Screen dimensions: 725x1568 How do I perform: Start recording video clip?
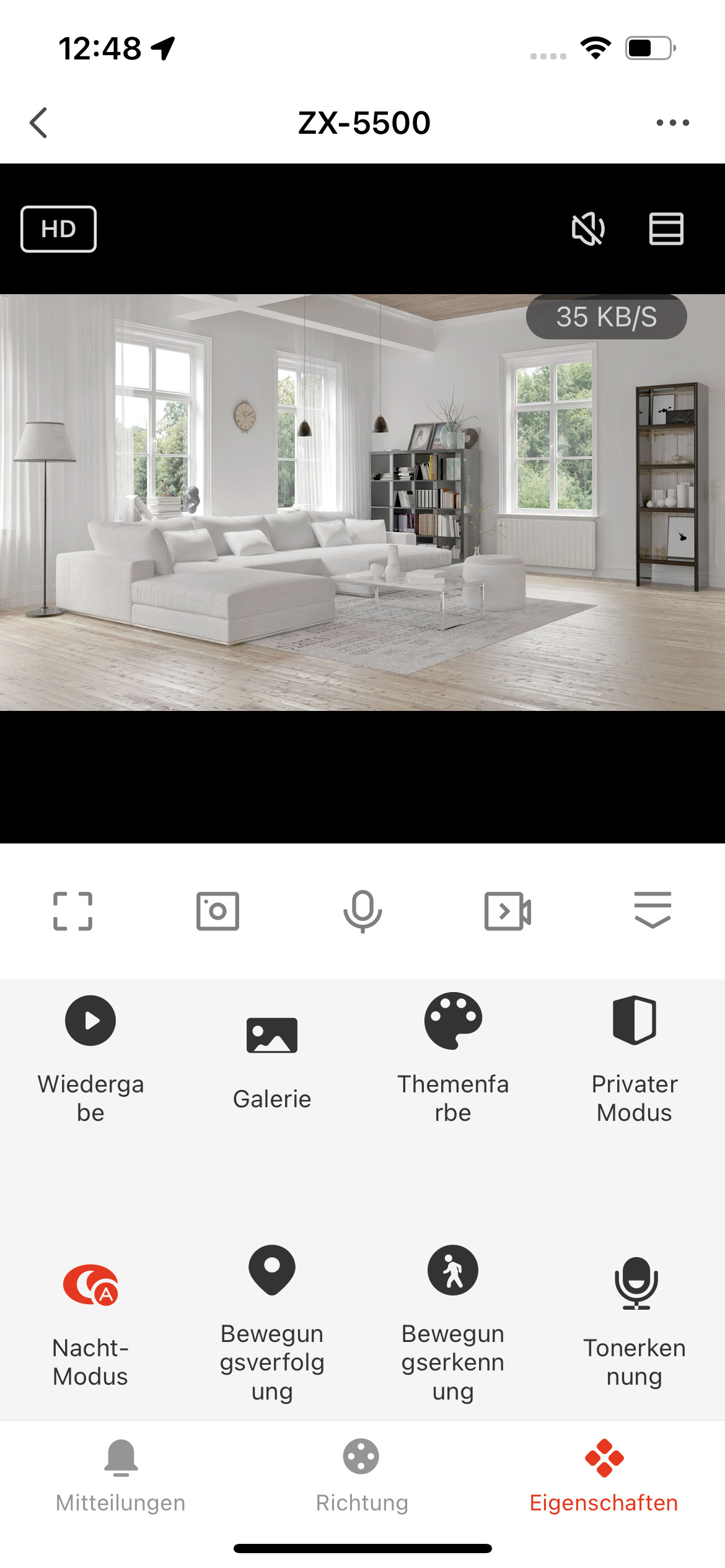pyautogui.click(x=507, y=911)
